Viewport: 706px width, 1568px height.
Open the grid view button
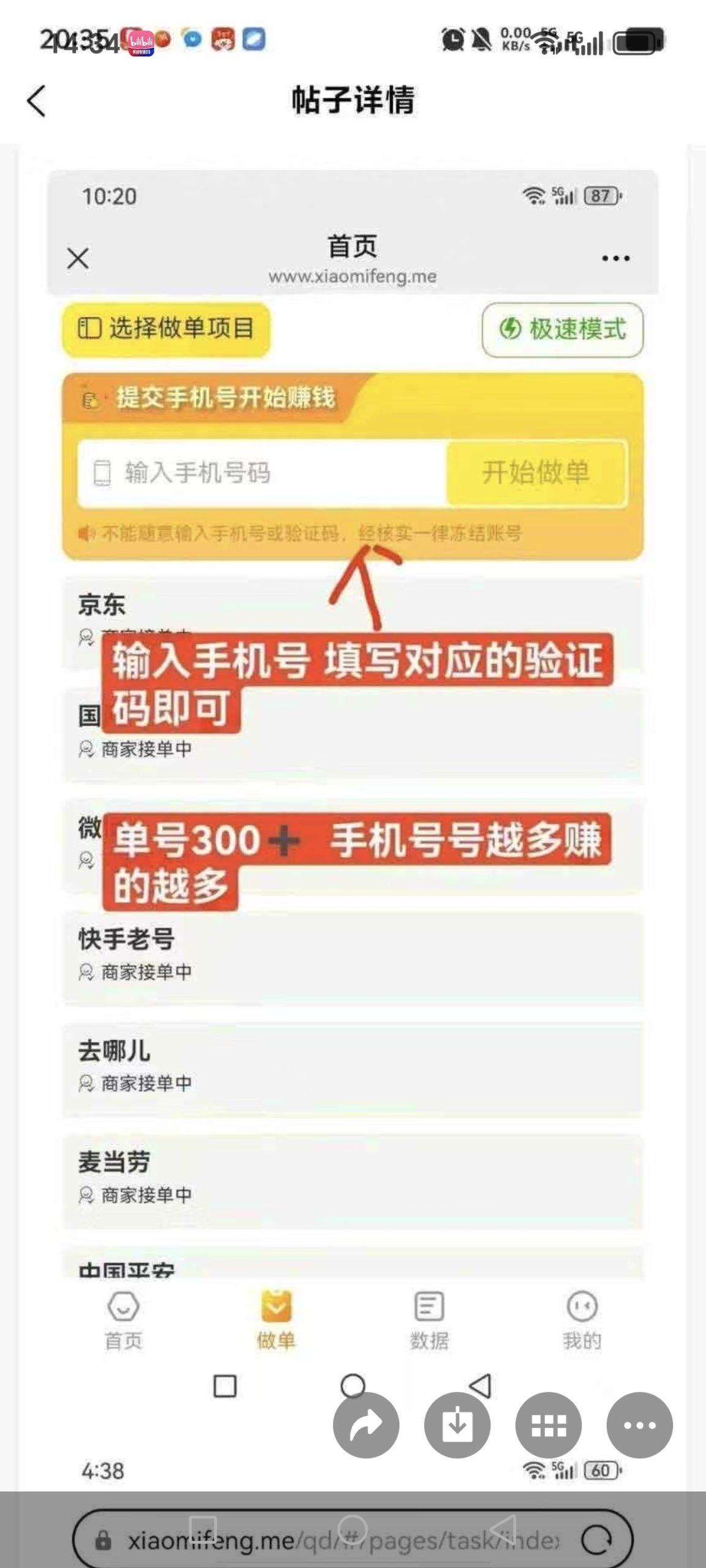pyautogui.click(x=548, y=1425)
